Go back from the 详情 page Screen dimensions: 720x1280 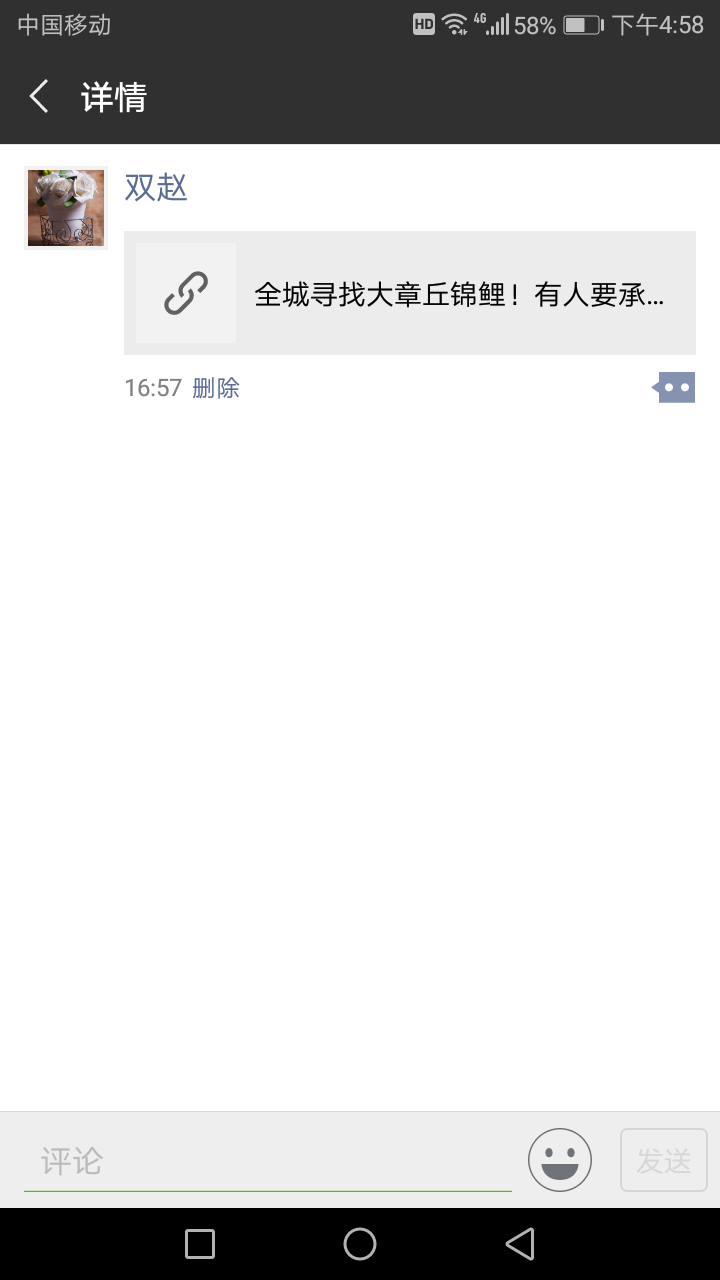pos(40,97)
